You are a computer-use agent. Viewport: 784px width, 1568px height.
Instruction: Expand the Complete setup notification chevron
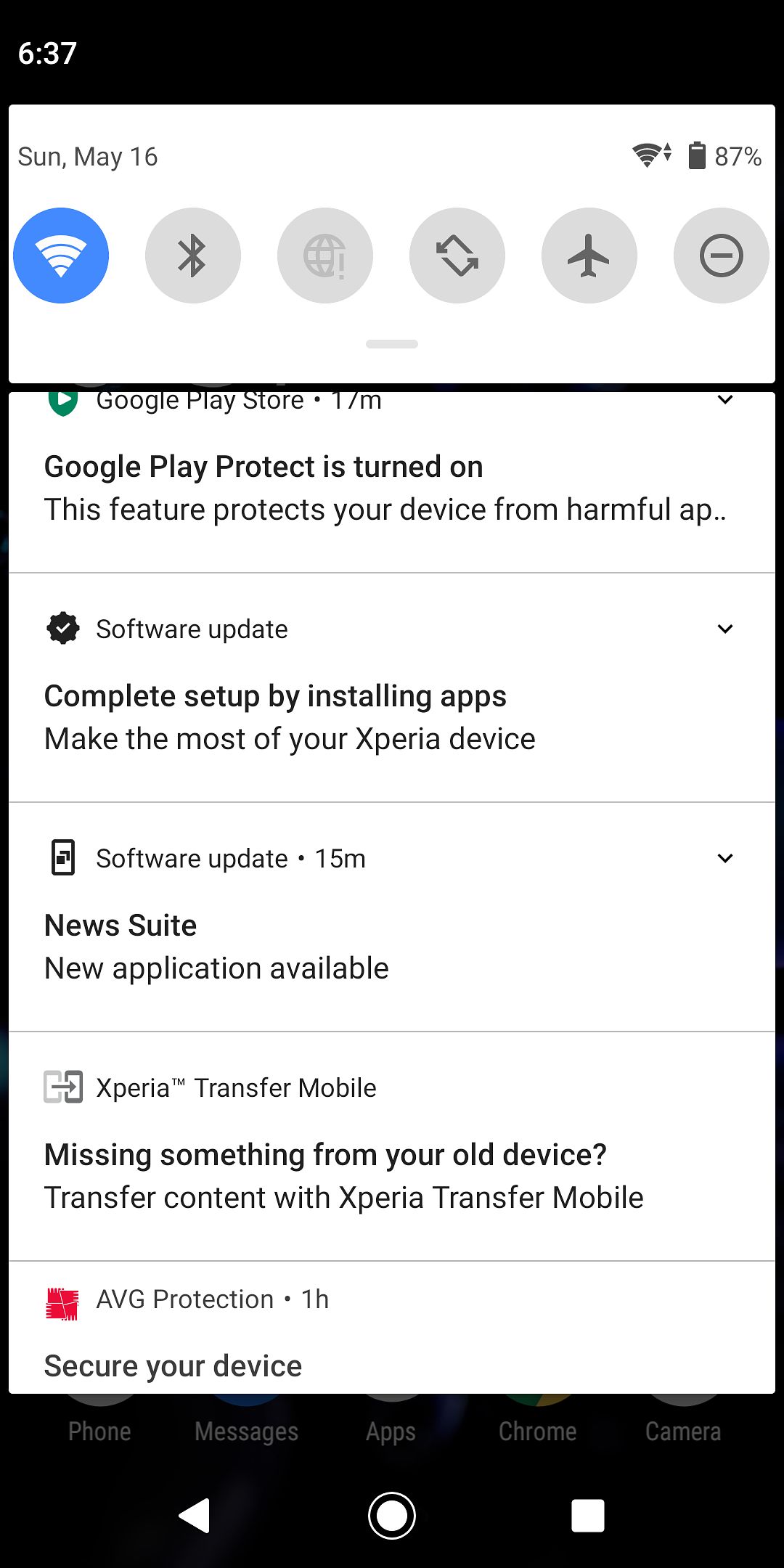(725, 629)
